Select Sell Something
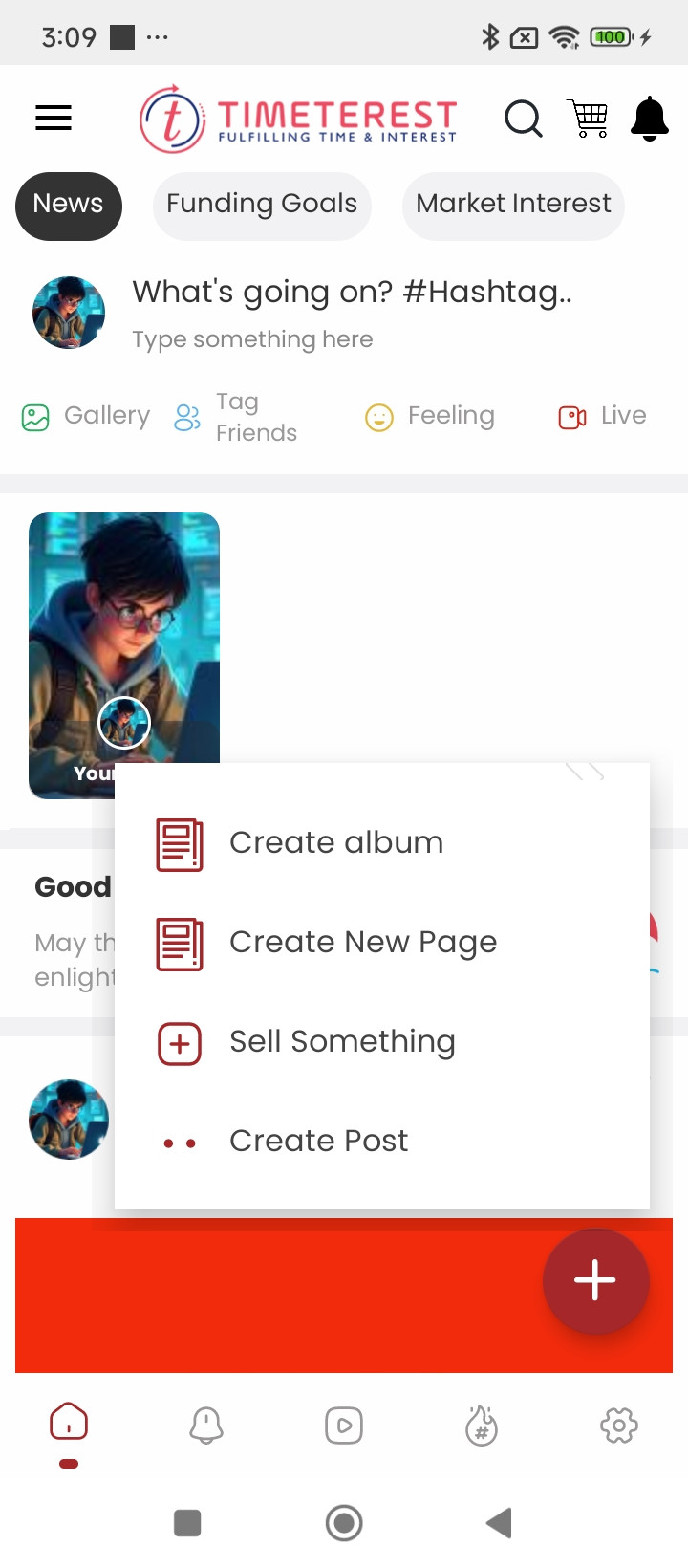 coord(342,1042)
